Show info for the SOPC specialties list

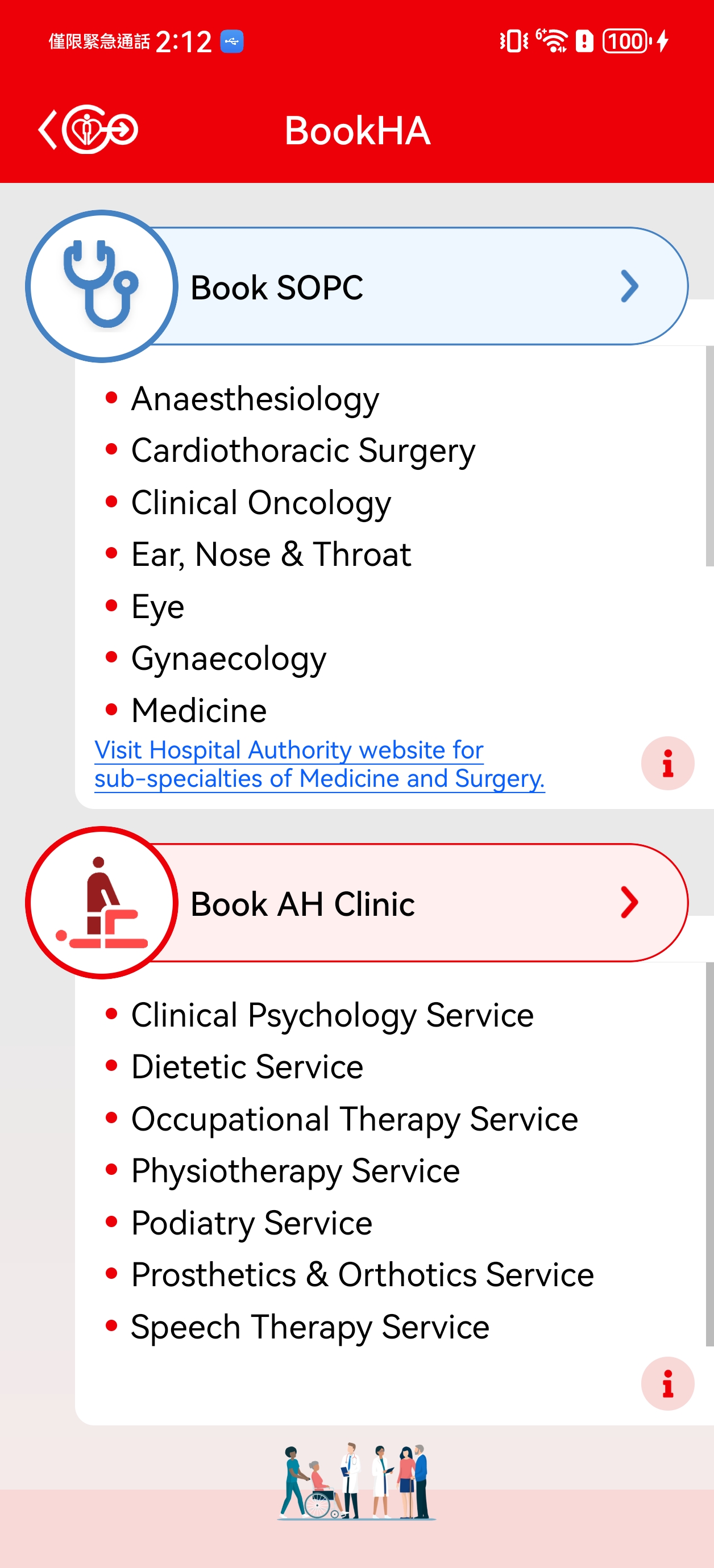point(667,762)
